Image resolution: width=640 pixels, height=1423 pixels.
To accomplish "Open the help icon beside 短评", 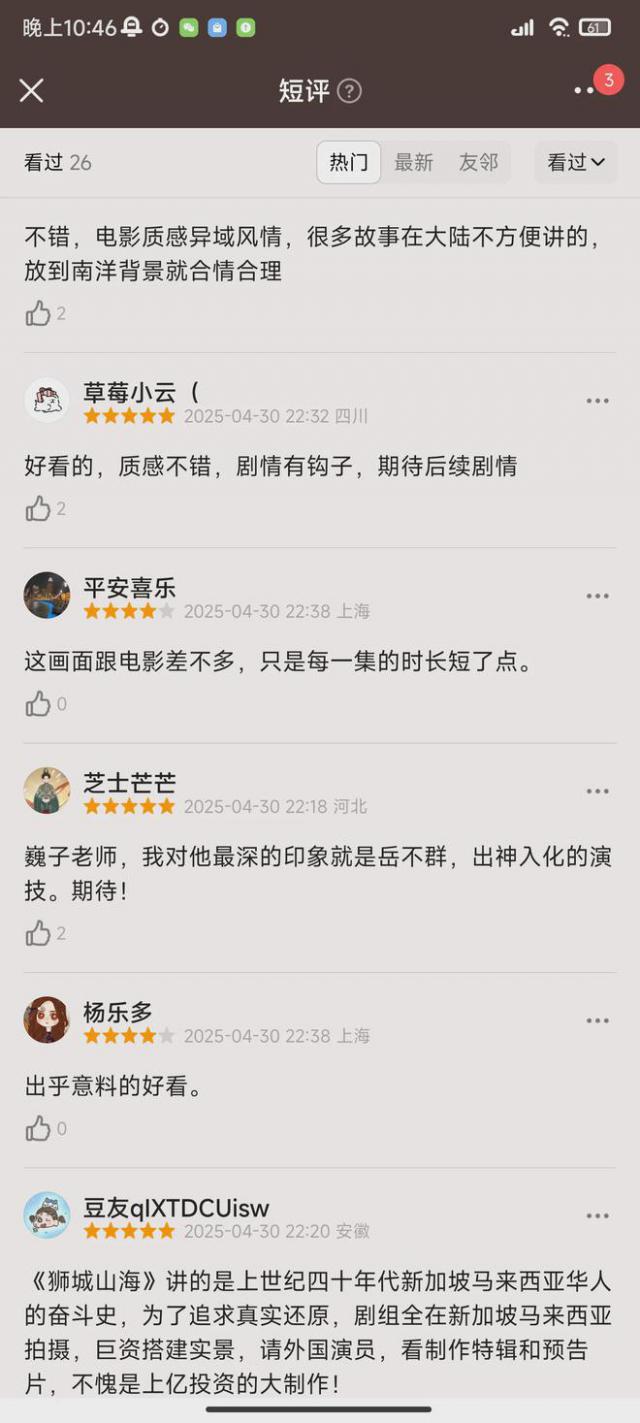I will click(x=349, y=91).
